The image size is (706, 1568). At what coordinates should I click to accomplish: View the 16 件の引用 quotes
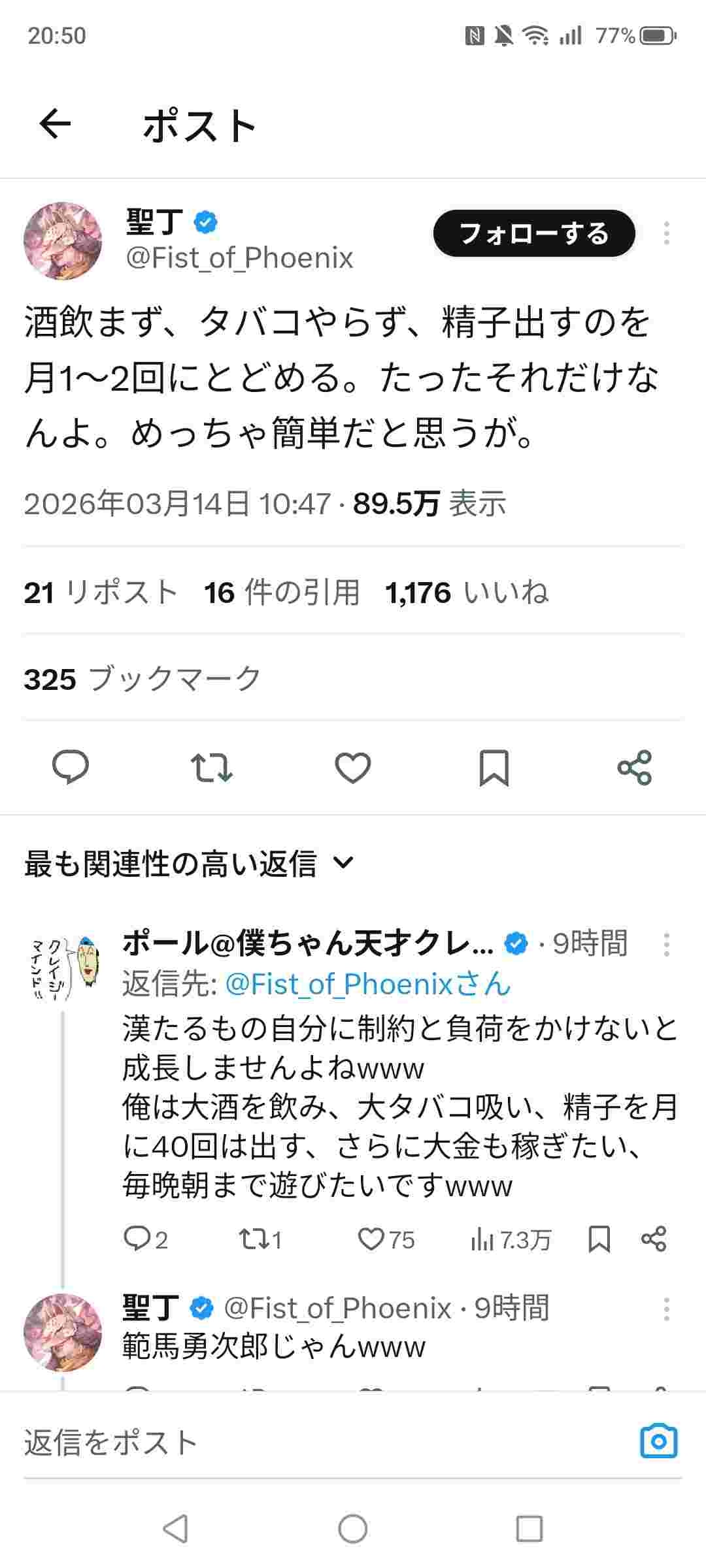pyautogui.click(x=282, y=593)
